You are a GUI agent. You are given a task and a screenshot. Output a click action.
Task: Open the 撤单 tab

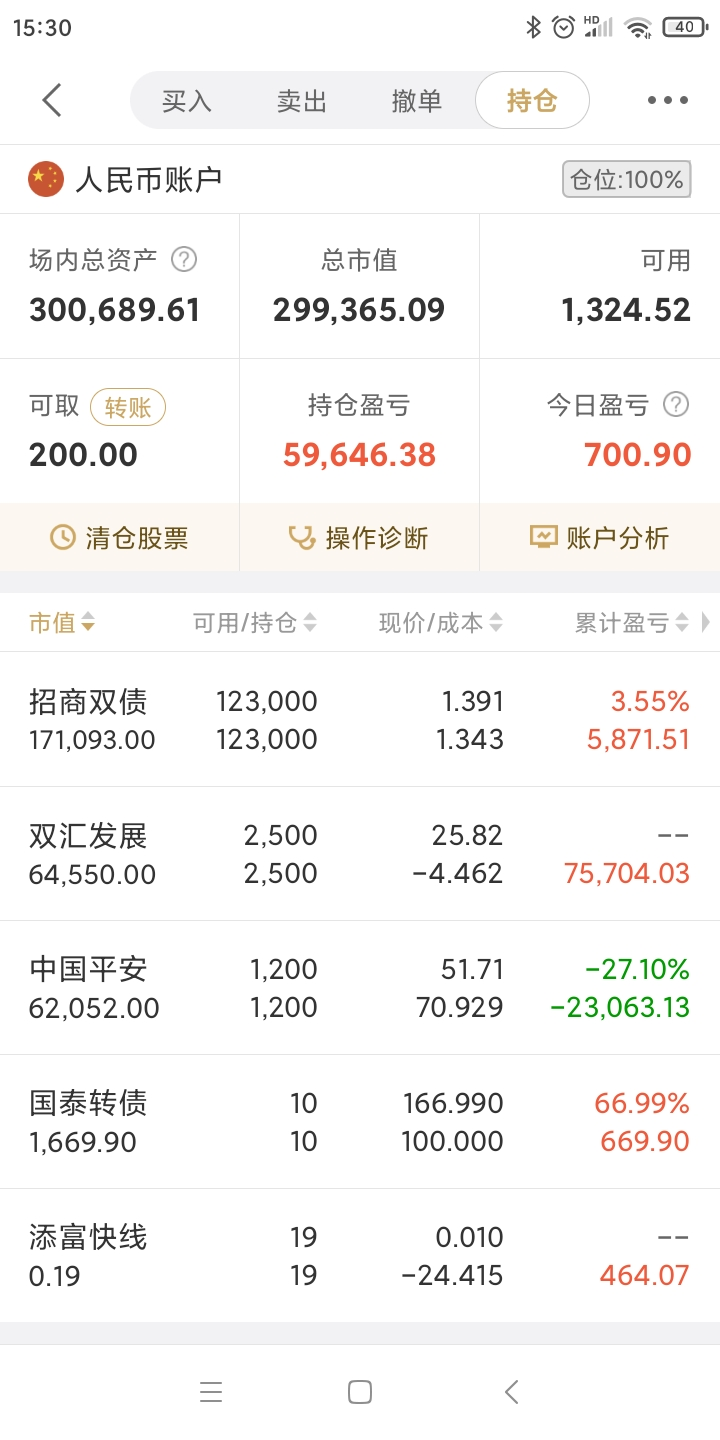(416, 101)
